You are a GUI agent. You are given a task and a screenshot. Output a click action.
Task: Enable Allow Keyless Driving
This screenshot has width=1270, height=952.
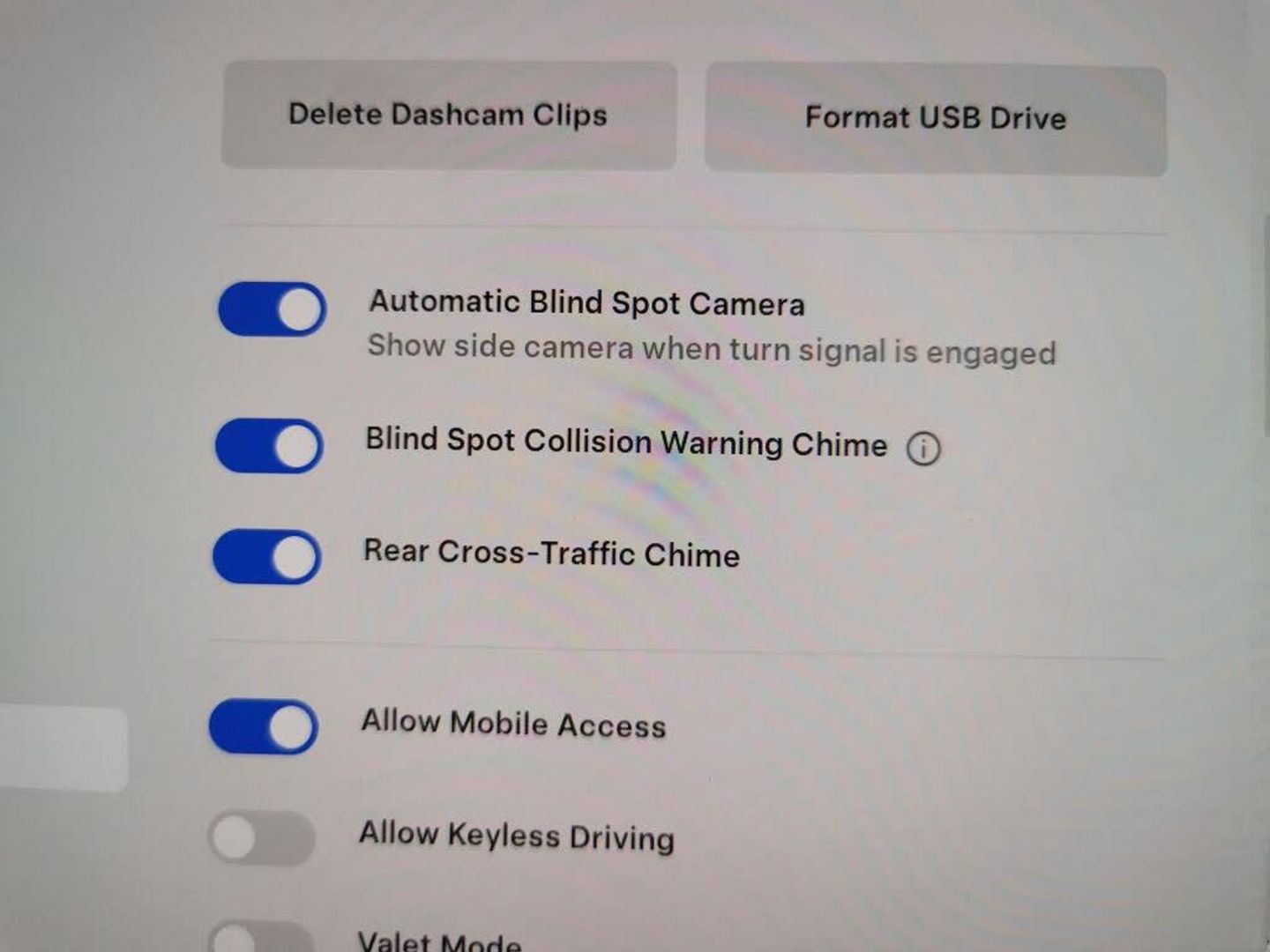pos(262,838)
